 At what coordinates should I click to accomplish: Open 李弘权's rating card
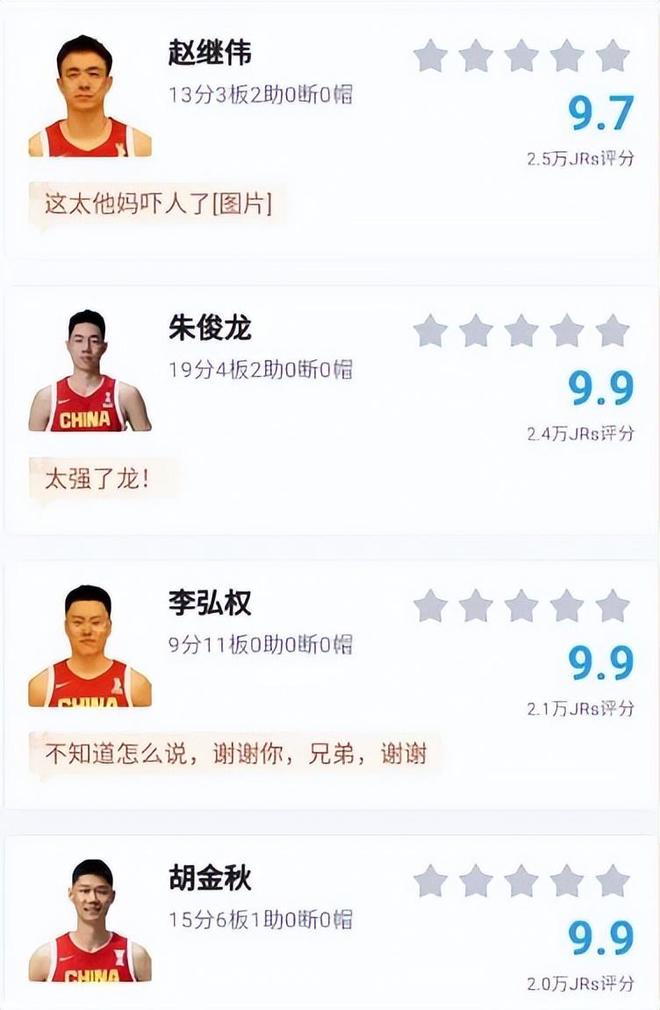point(209,603)
